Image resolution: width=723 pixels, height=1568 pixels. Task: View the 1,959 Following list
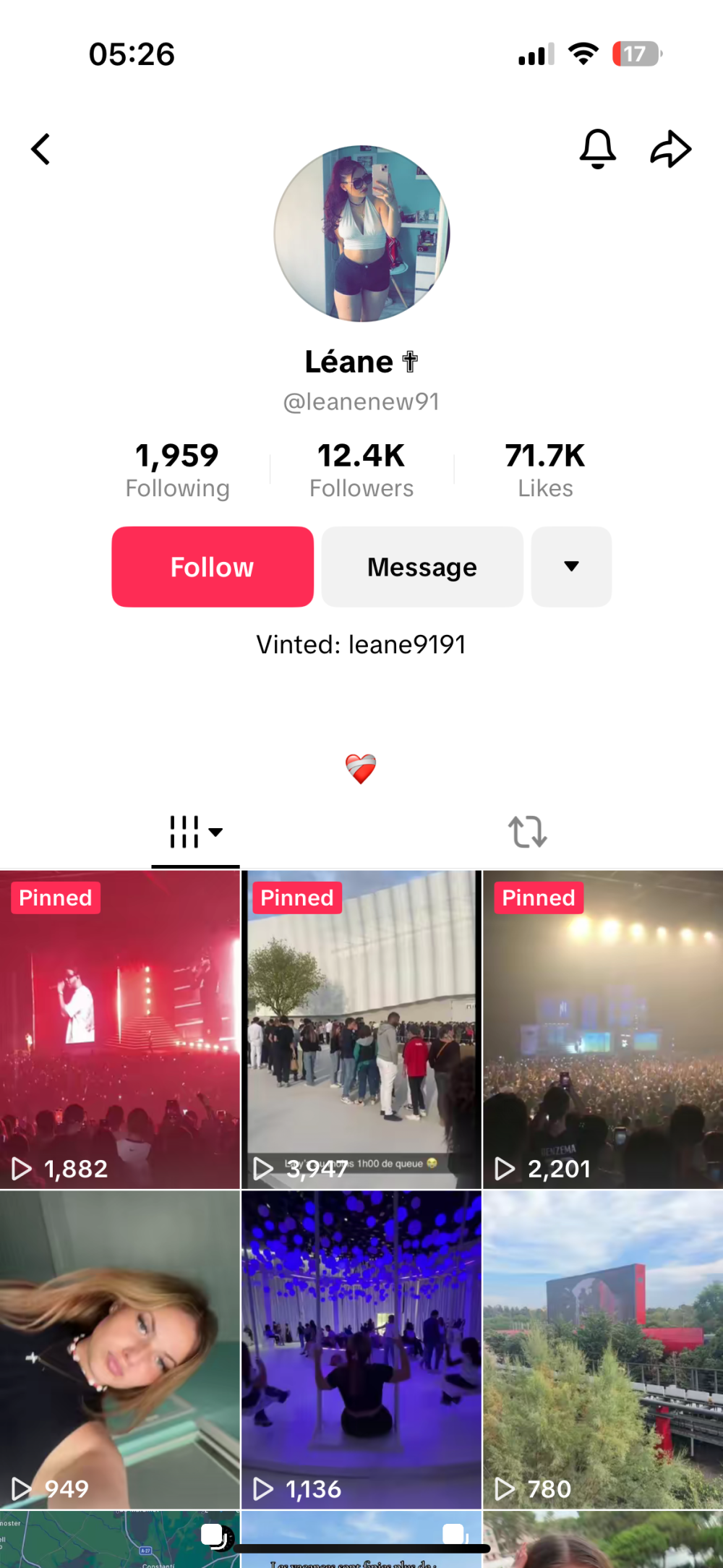pyautogui.click(x=177, y=470)
